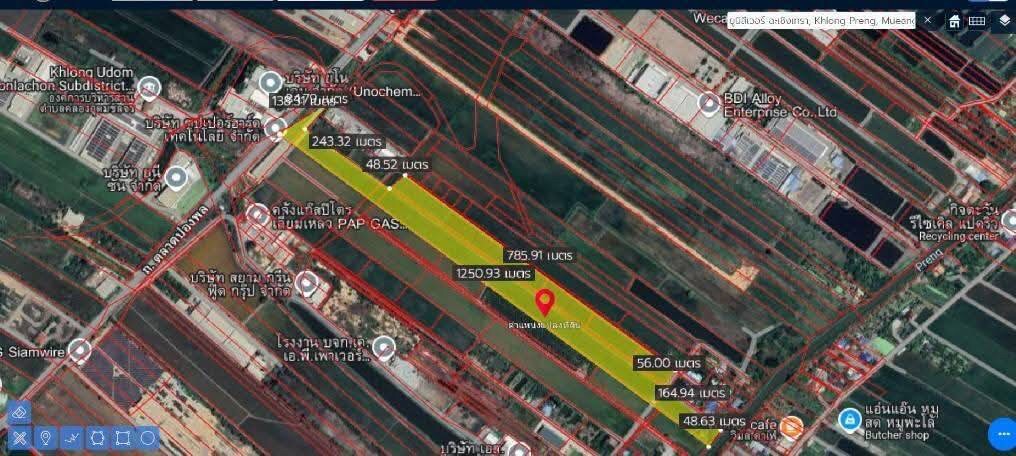Select the ruler and pencil tool

(19, 437)
